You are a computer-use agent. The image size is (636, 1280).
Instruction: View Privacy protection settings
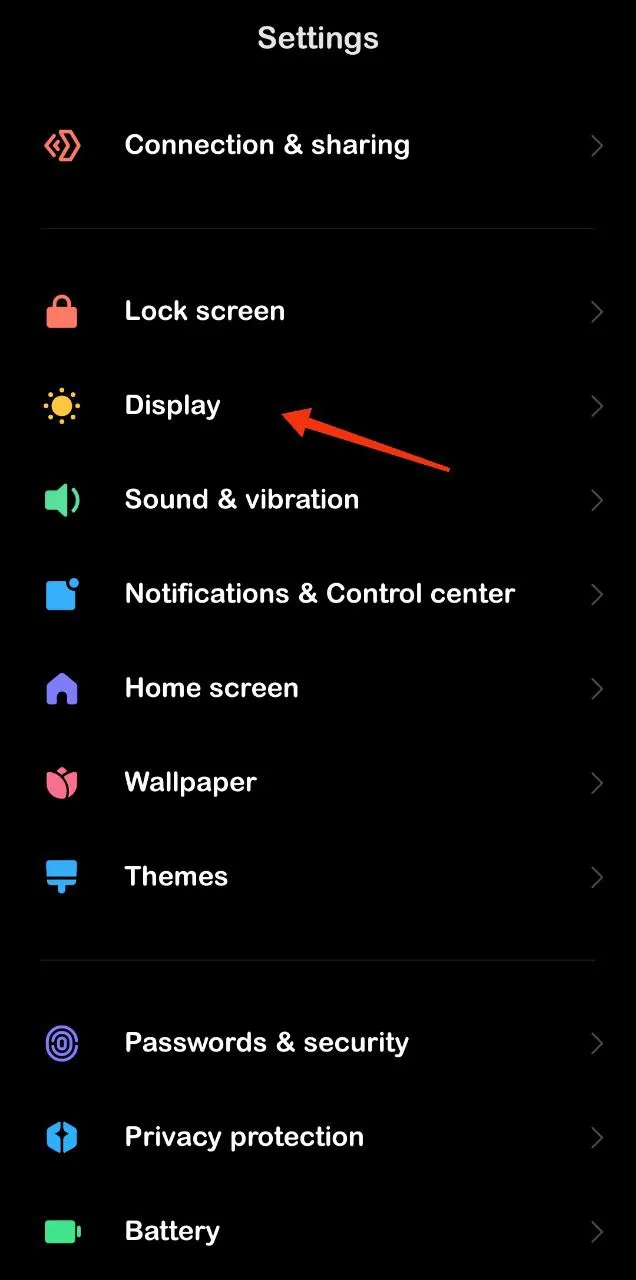(x=244, y=1137)
